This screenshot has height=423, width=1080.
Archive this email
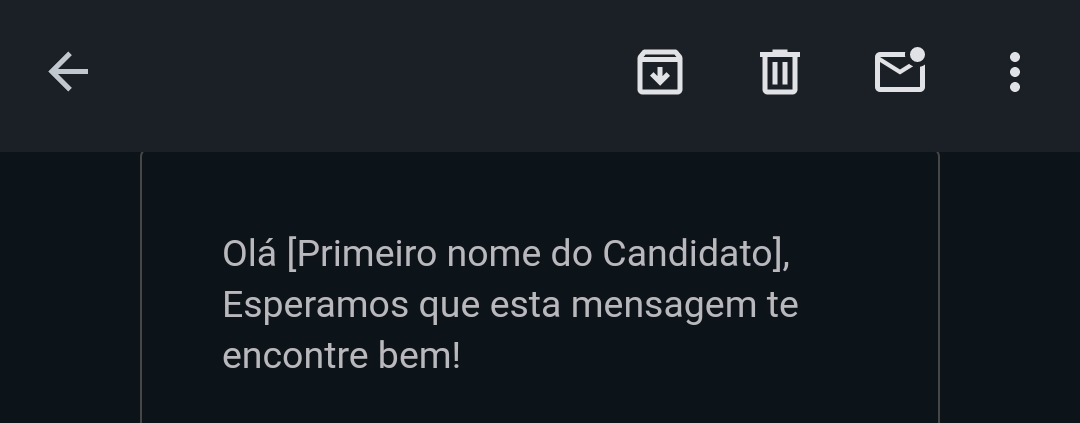pos(660,72)
